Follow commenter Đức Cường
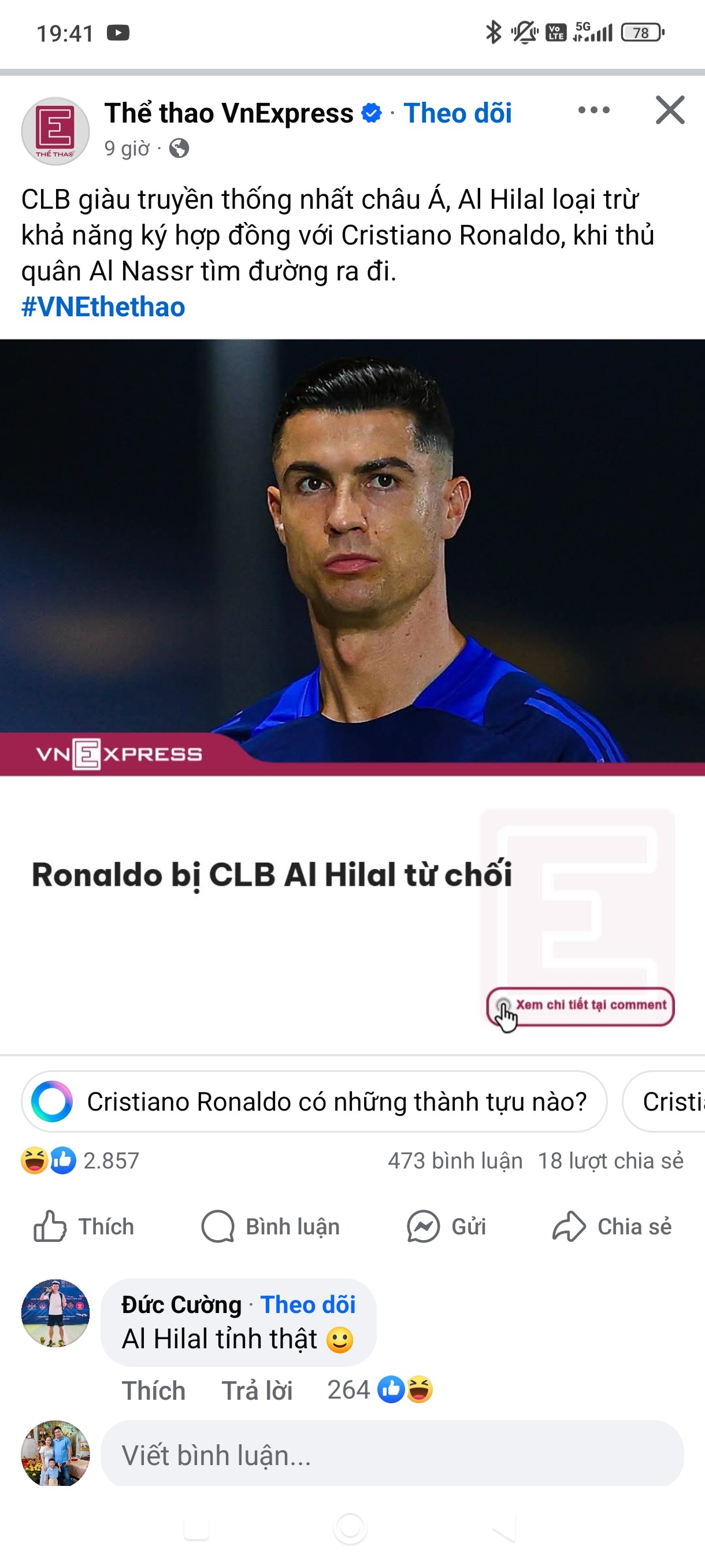The image size is (705, 1568). coord(308,1304)
